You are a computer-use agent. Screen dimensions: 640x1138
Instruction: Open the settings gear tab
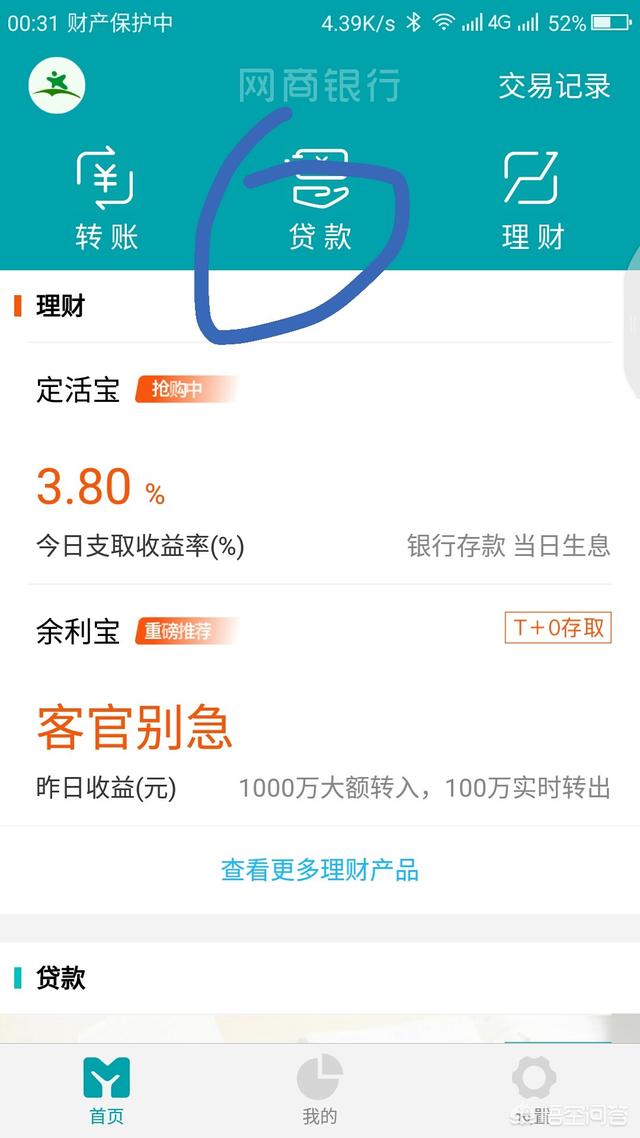pyautogui.click(x=533, y=1089)
